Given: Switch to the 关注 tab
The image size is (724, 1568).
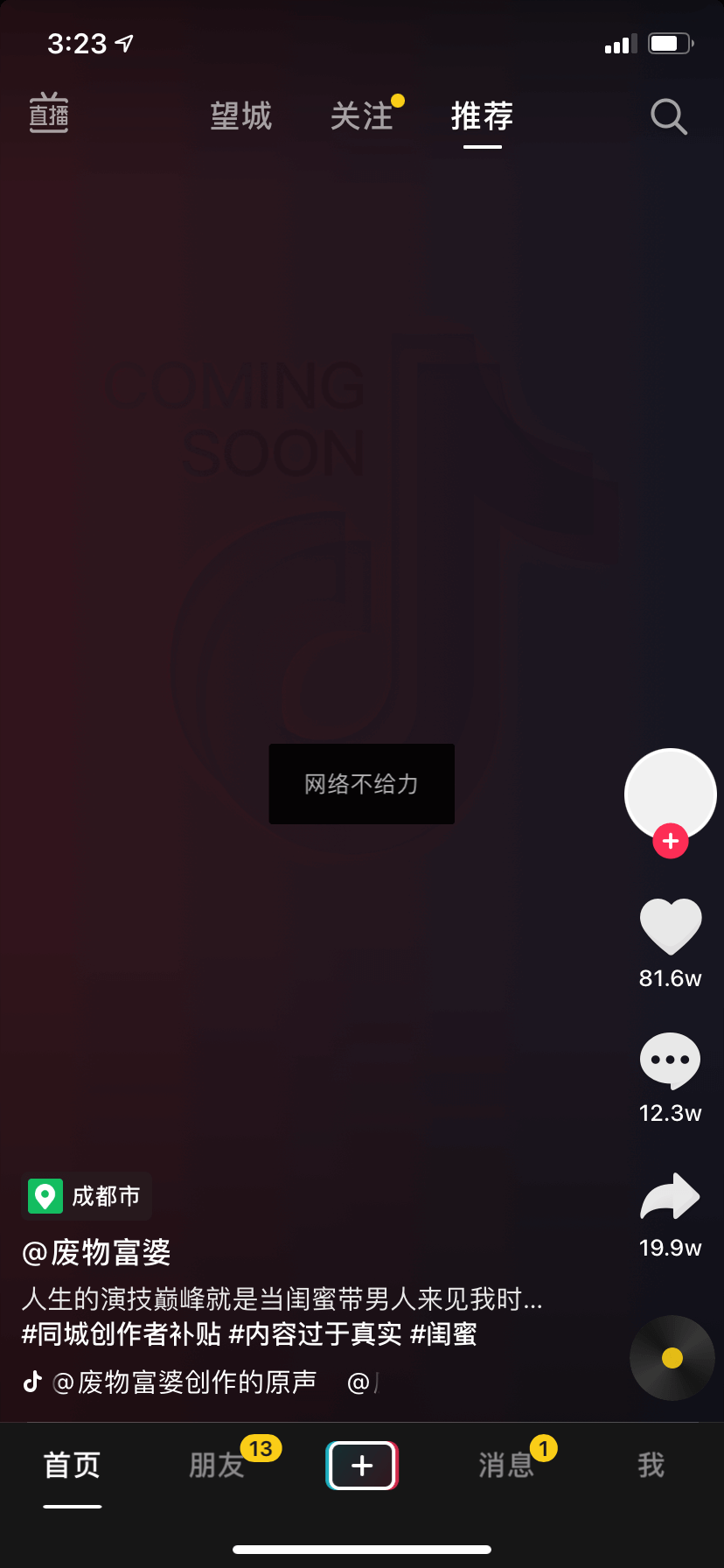Looking at the screenshot, I should [362, 115].
